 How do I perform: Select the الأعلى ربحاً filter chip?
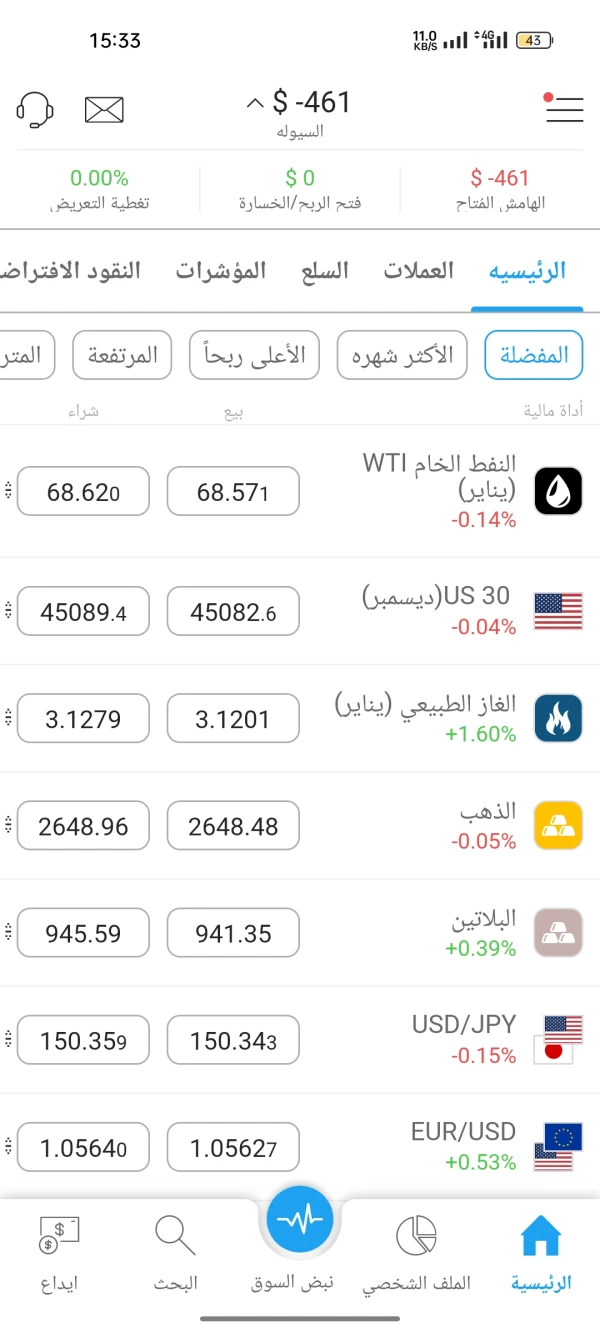254,355
